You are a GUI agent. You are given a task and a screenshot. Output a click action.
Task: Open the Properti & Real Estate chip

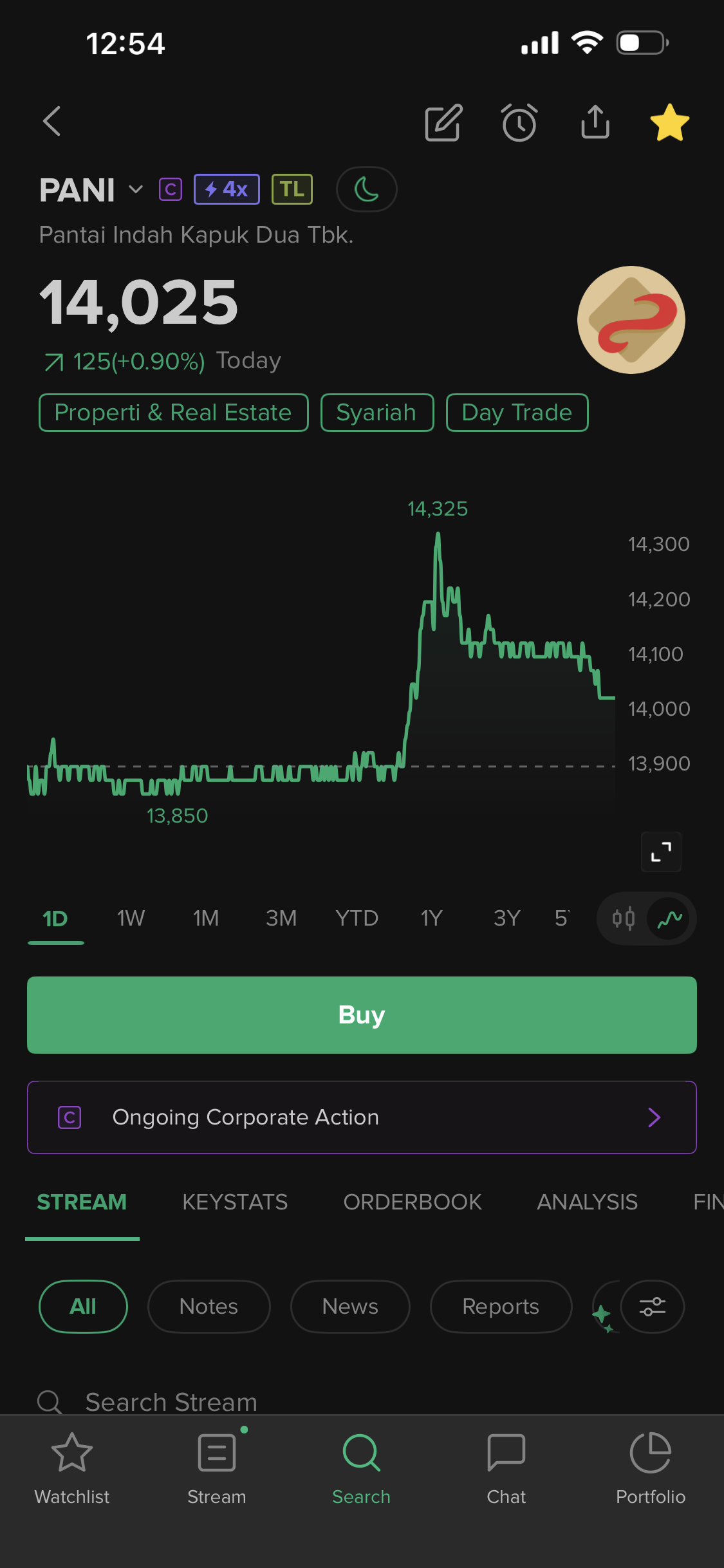coord(173,413)
